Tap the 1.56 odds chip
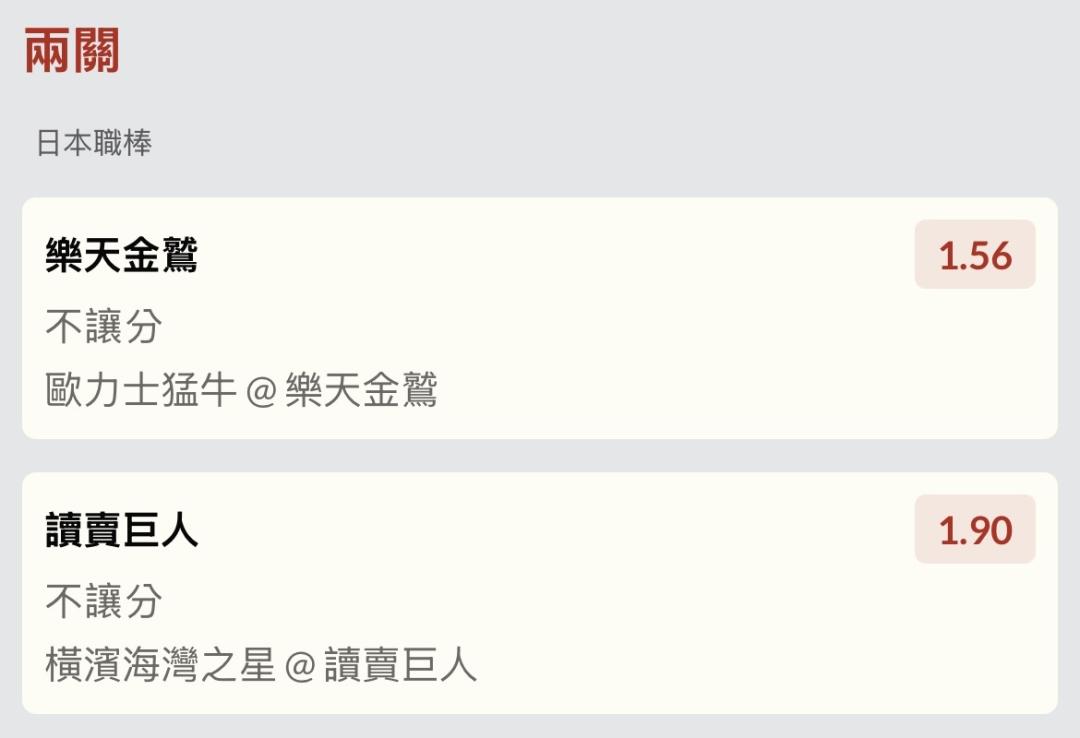Image resolution: width=1080 pixels, height=738 pixels. point(975,254)
